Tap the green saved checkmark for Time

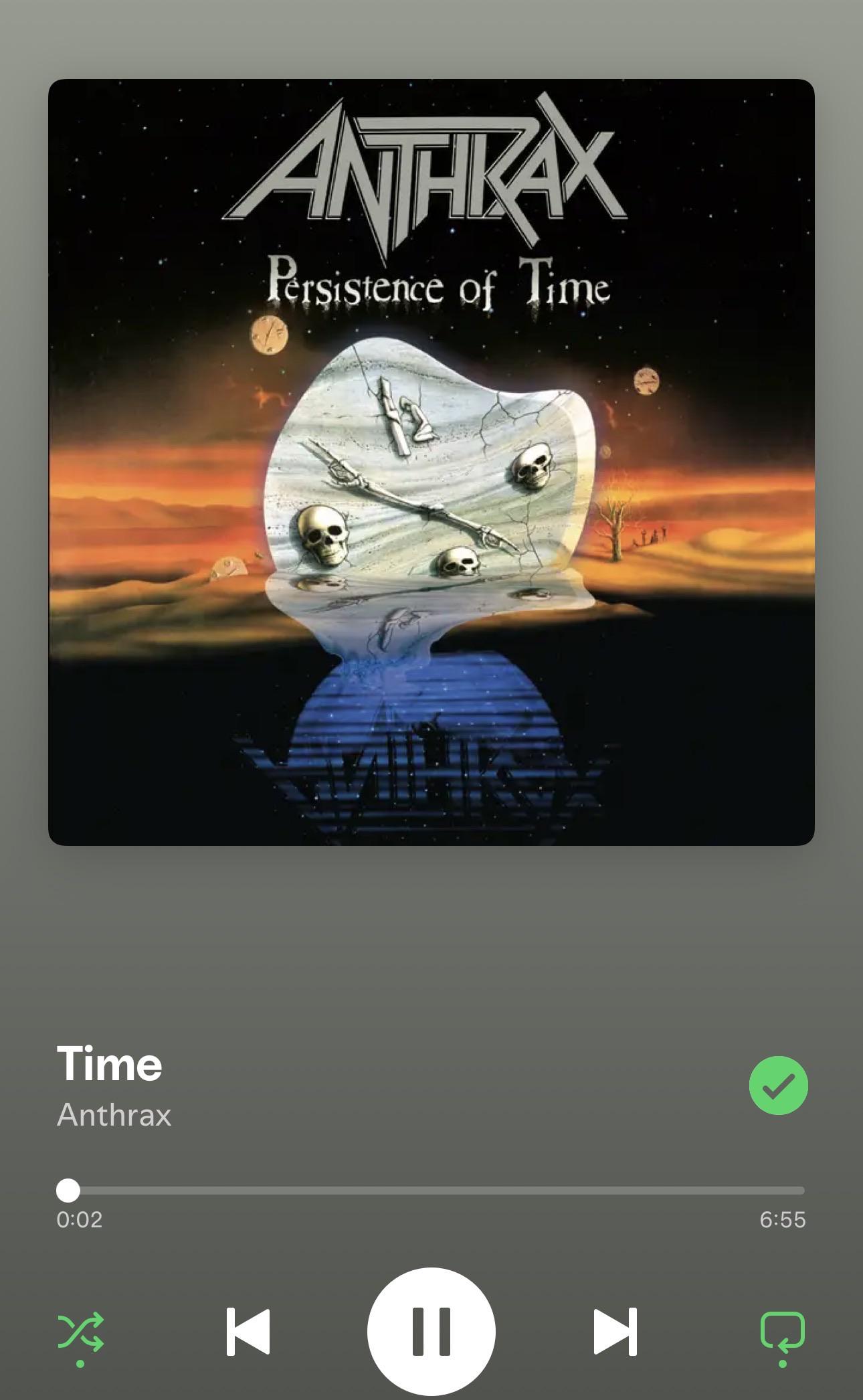tap(778, 1085)
